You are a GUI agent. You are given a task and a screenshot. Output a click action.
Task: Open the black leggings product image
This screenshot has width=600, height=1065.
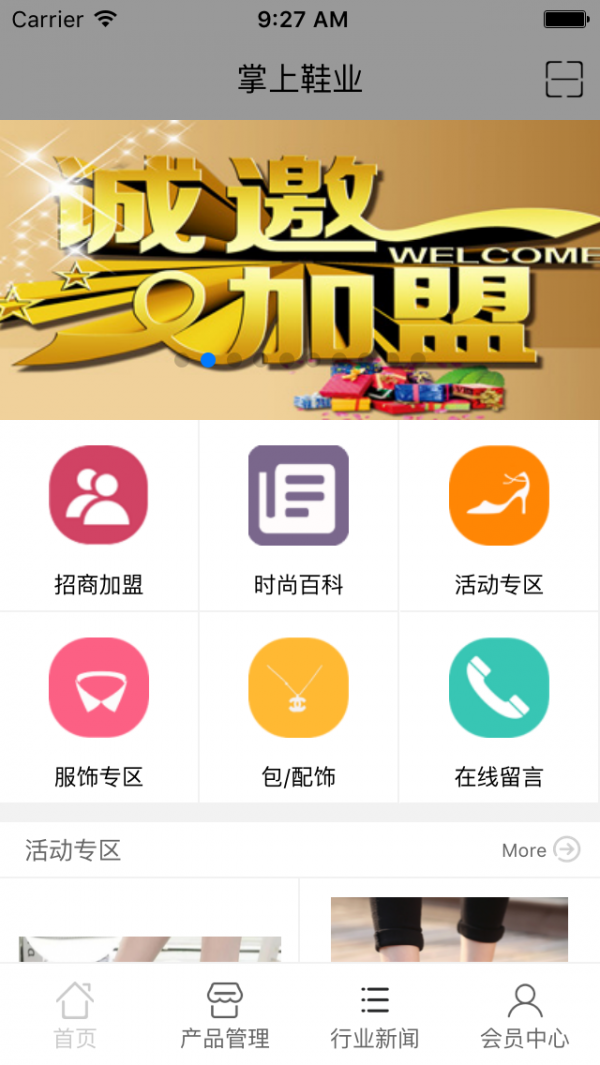click(x=449, y=929)
